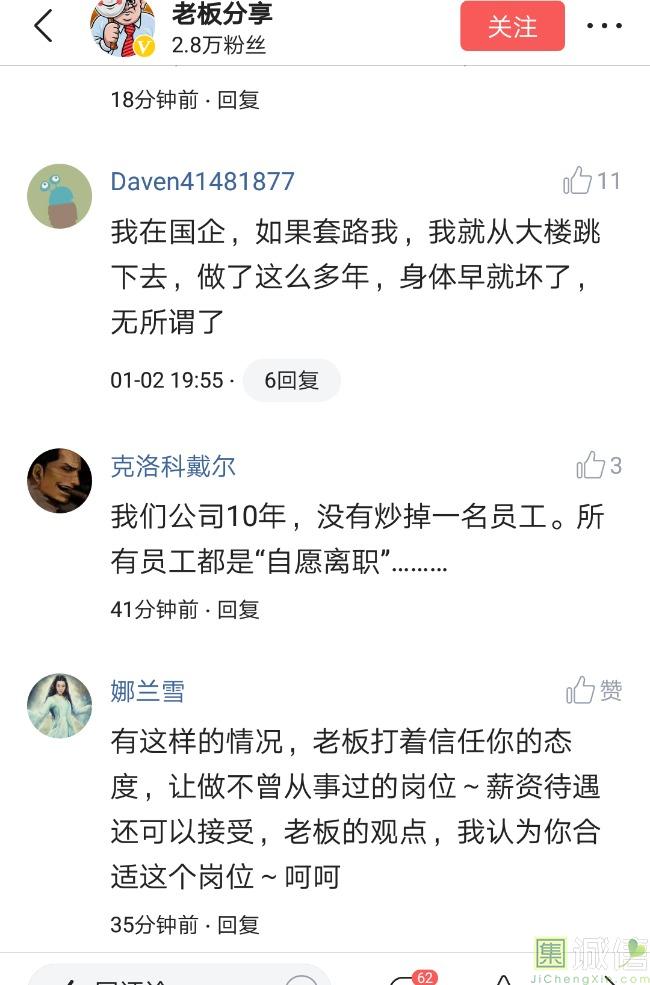Open 娜兰雪's profile avatar
This screenshot has height=985, width=650.
(59, 706)
